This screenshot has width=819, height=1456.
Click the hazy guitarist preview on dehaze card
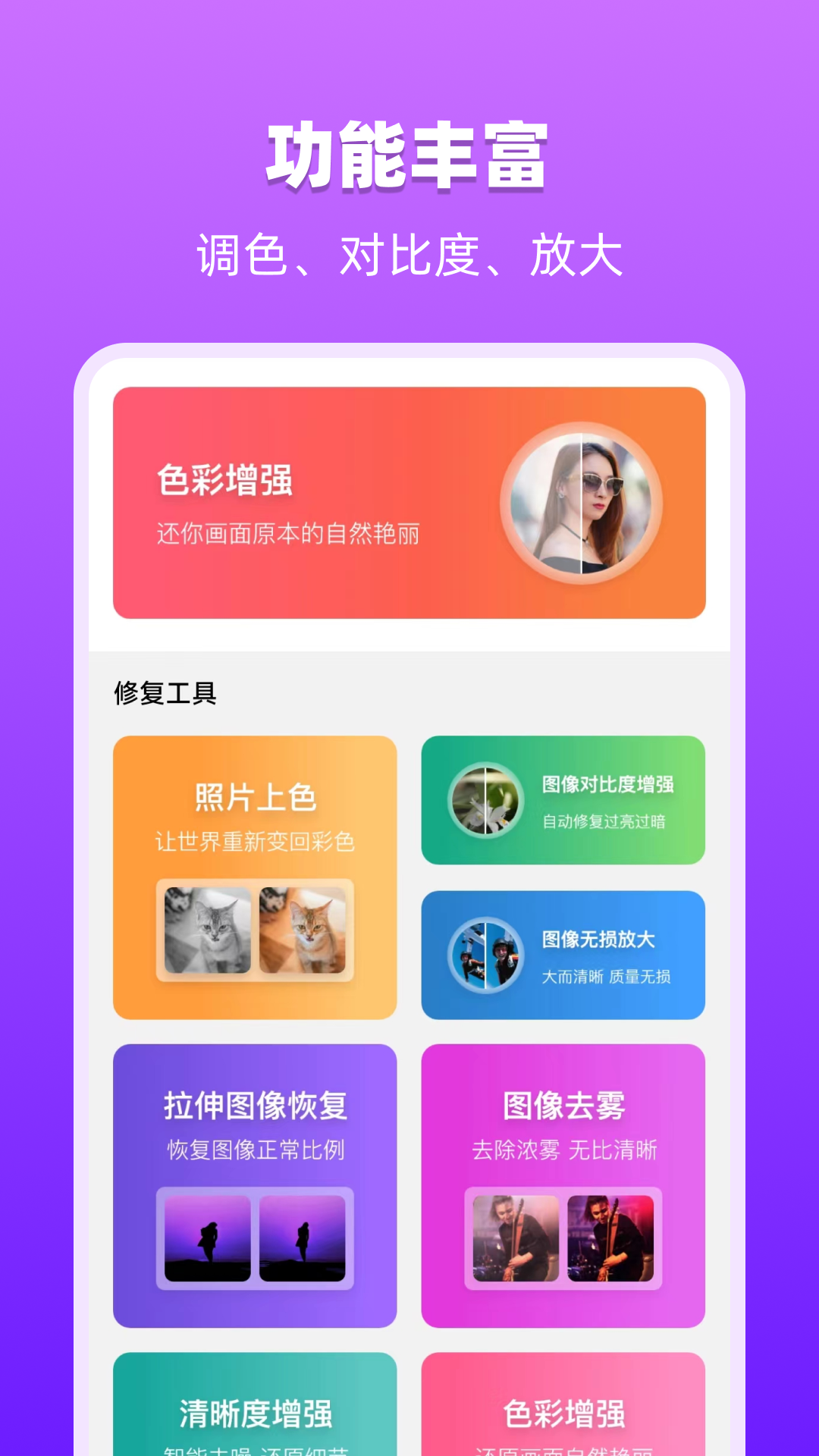[516, 1238]
